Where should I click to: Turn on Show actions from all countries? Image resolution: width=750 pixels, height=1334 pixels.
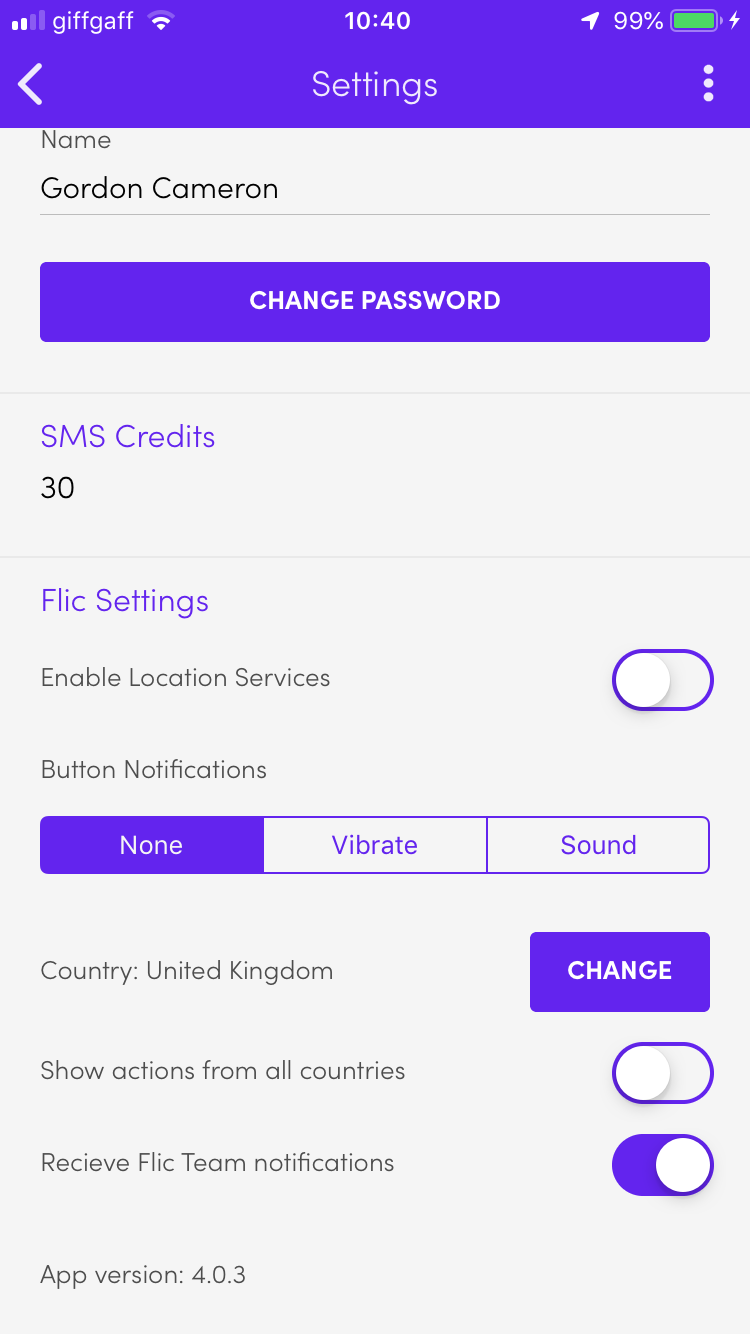point(662,1073)
